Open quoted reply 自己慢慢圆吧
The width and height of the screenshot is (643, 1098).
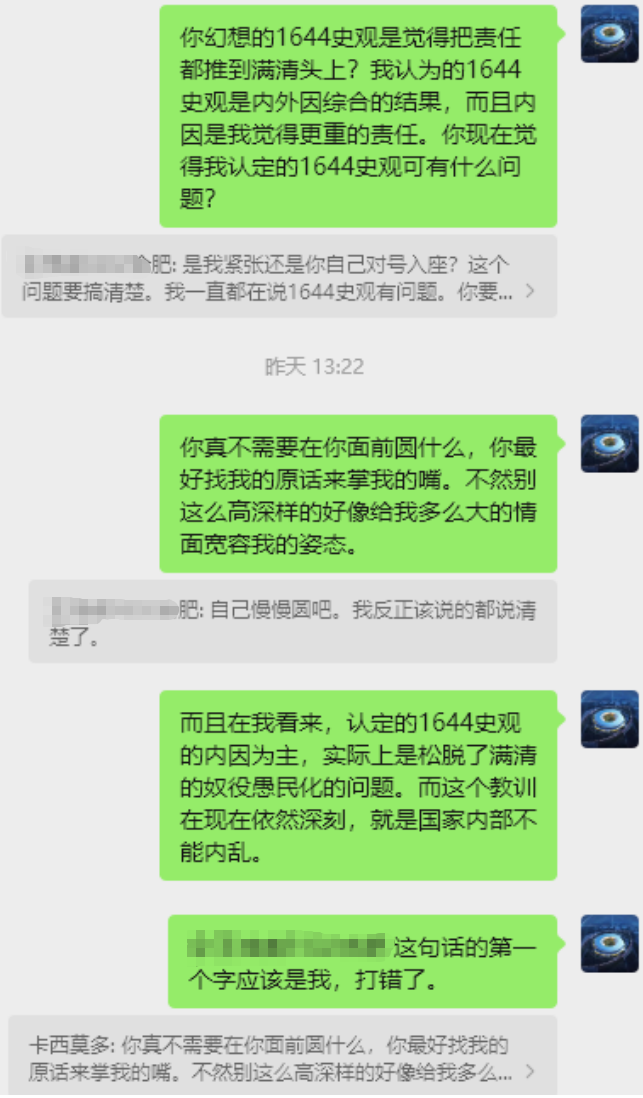[x=292, y=622]
